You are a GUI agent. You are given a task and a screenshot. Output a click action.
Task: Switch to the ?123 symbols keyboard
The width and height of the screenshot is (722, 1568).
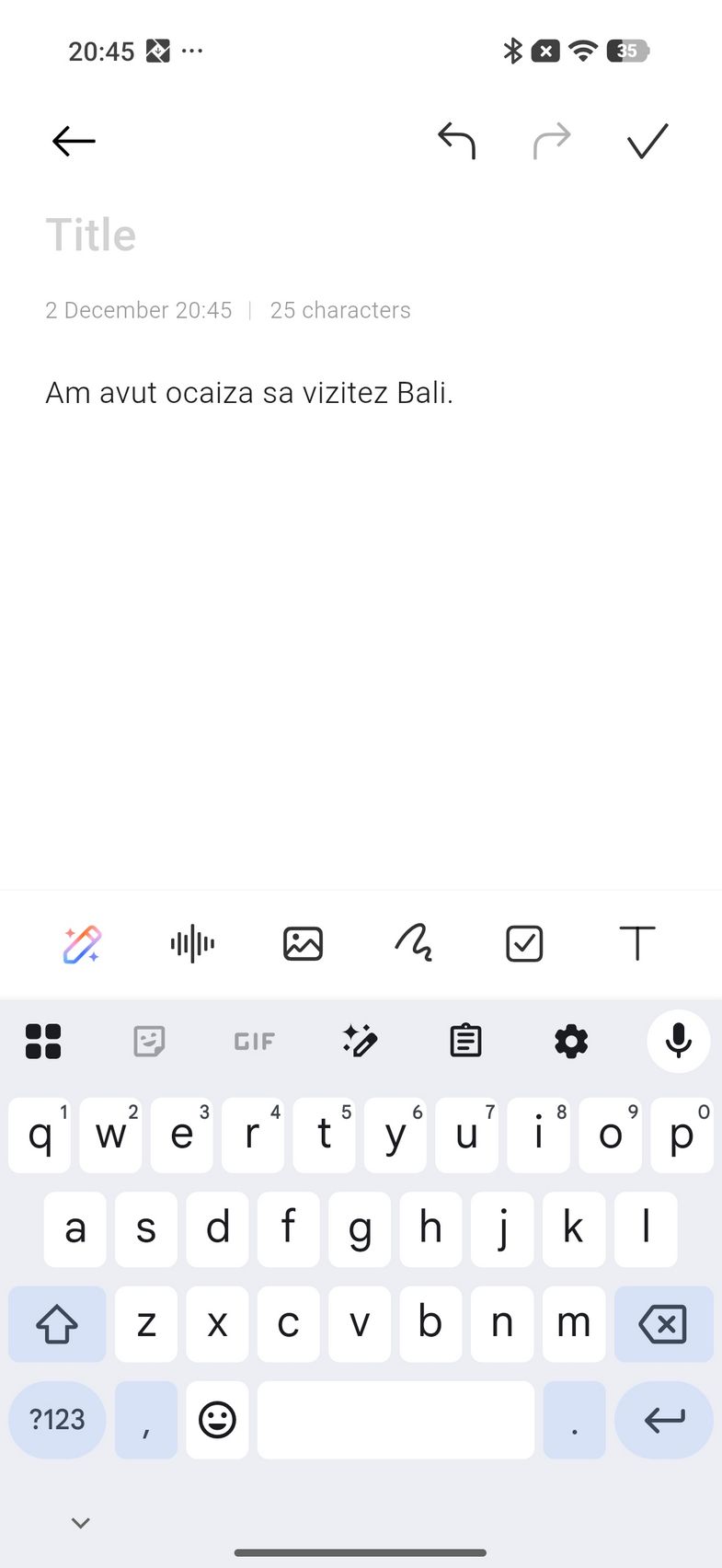57,1420
